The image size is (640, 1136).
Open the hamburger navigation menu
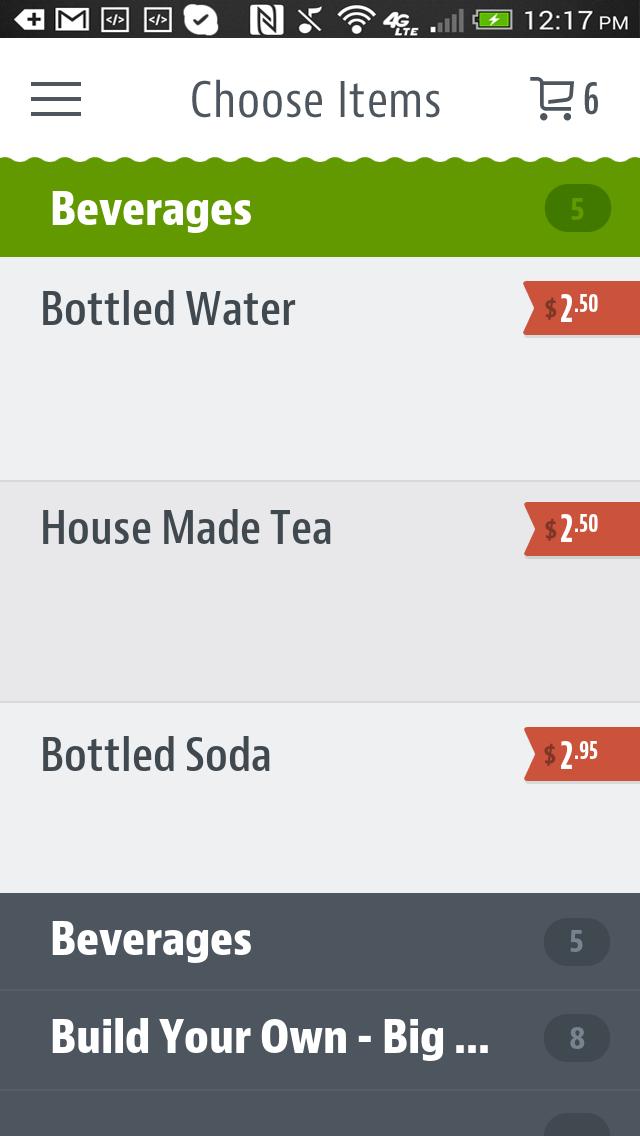click(x=56, y=99)
